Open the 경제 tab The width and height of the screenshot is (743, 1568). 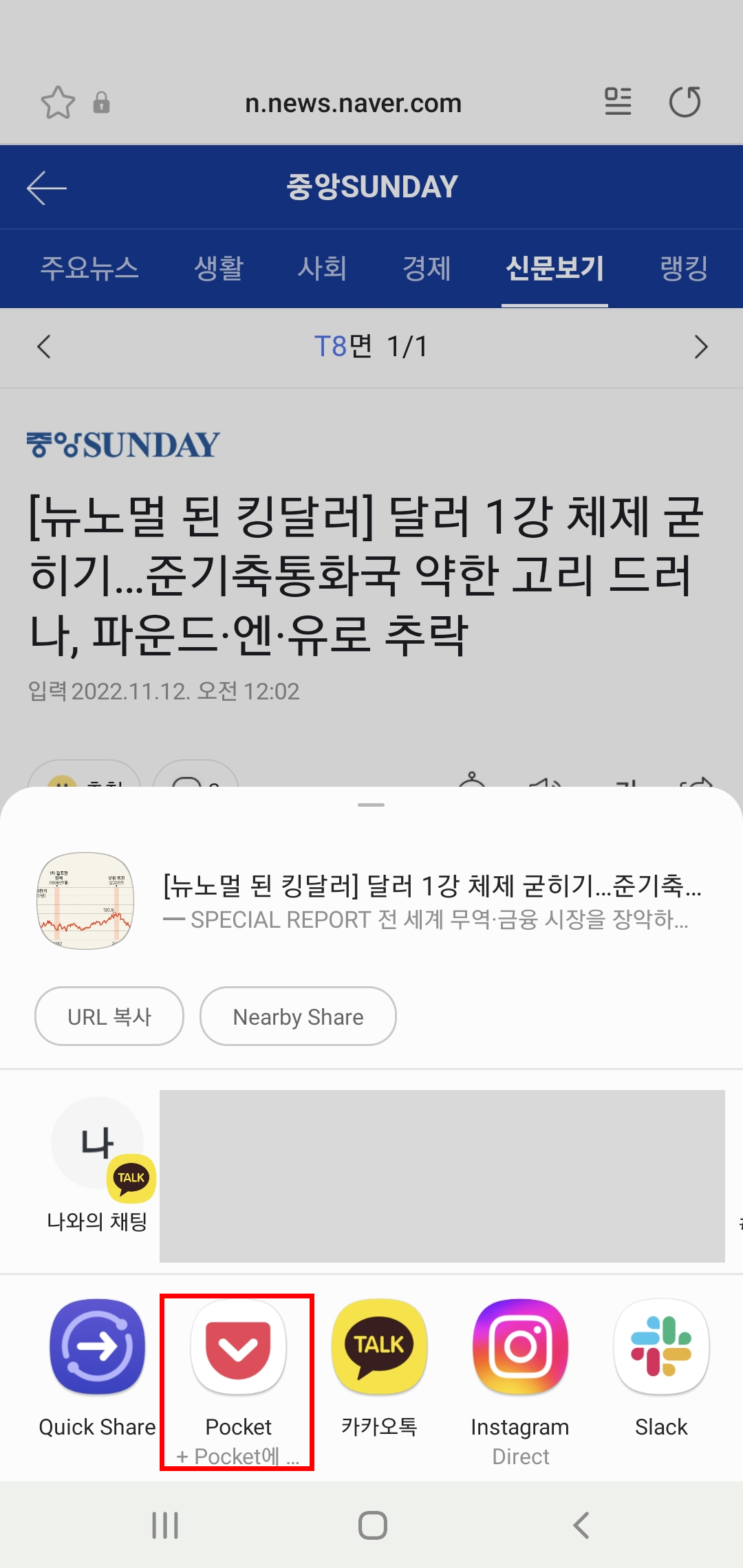click(427, 268)
